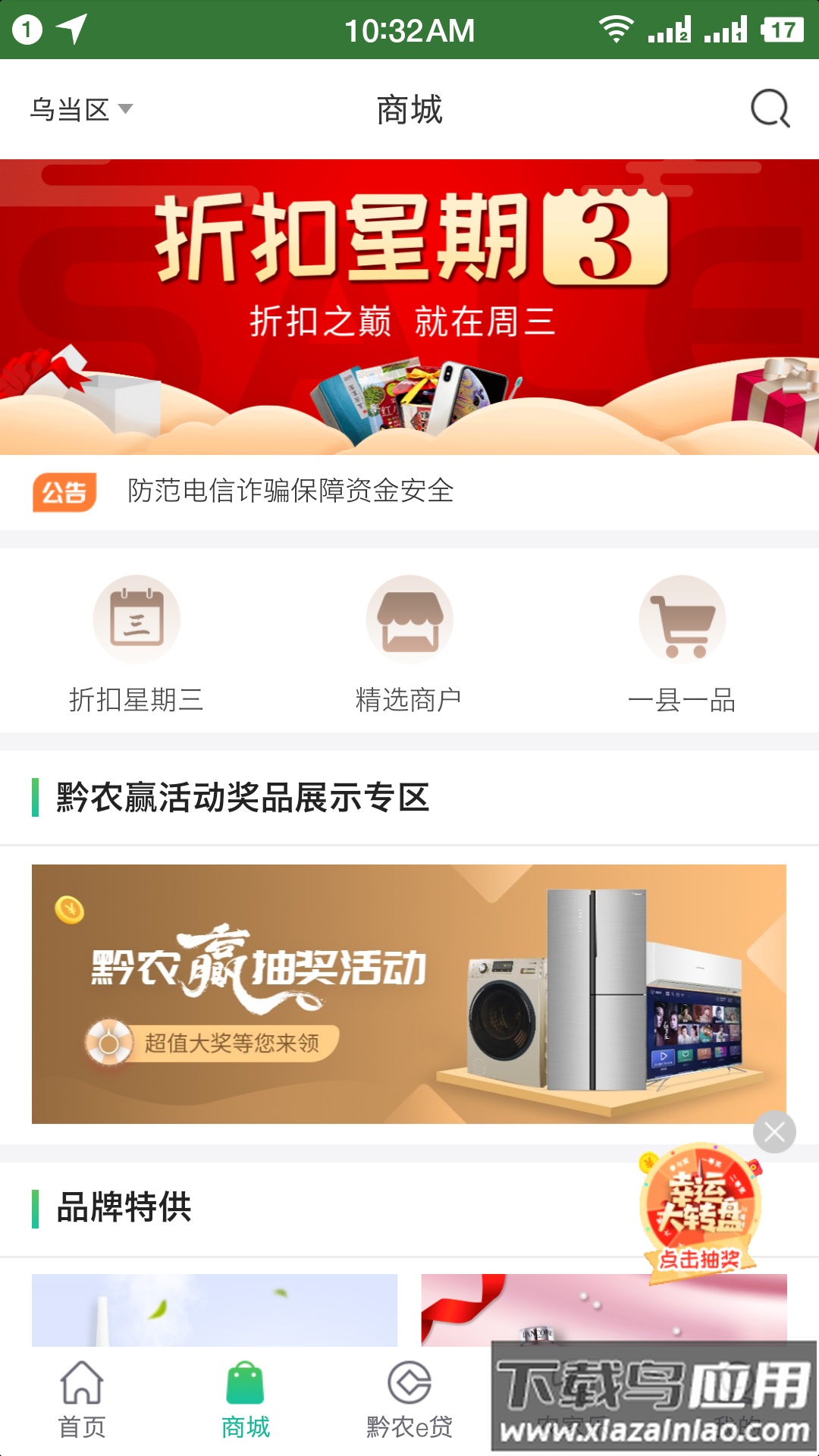Open the first 品牌特供 product card
This screenshot has height=1456, width=819.
point(215,1310)
